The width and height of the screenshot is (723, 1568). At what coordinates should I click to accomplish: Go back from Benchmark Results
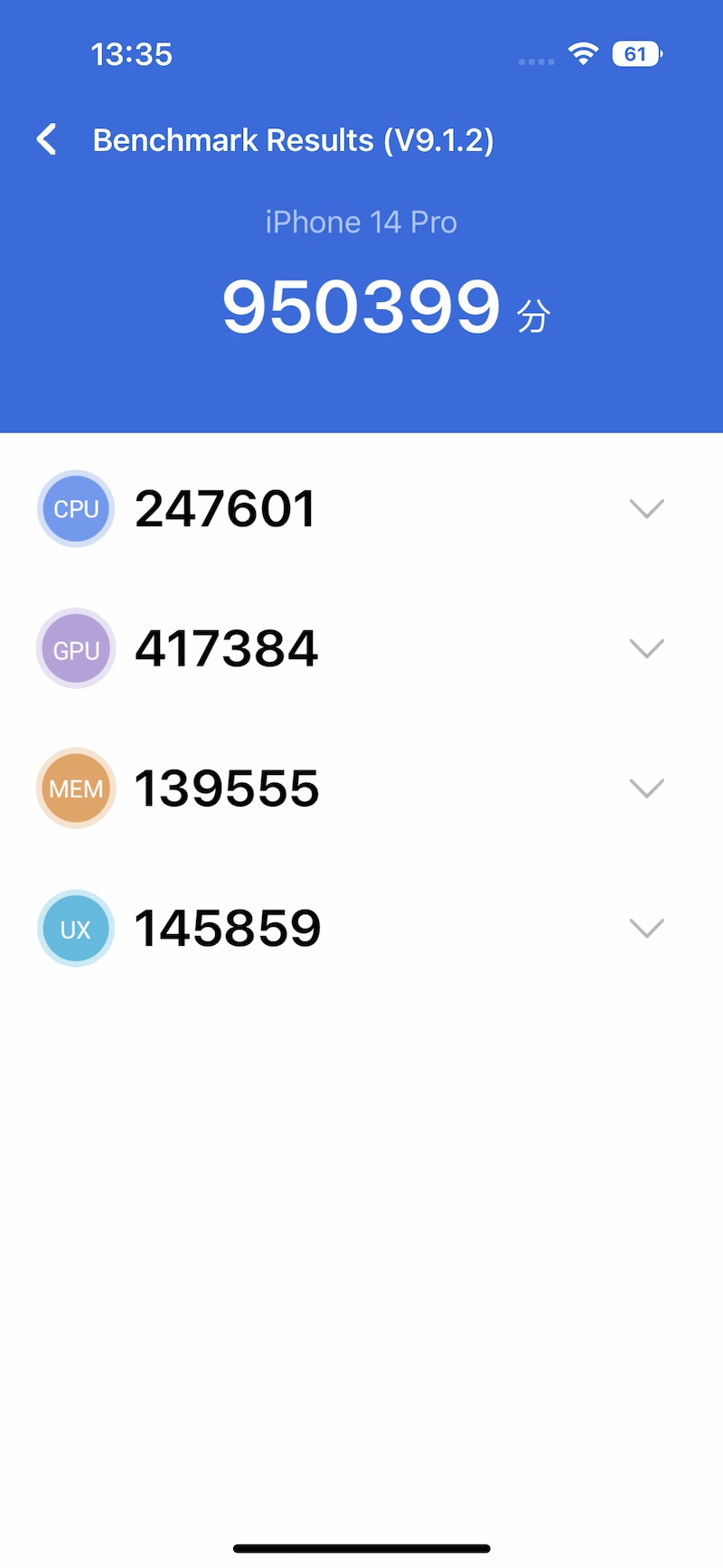47,139
